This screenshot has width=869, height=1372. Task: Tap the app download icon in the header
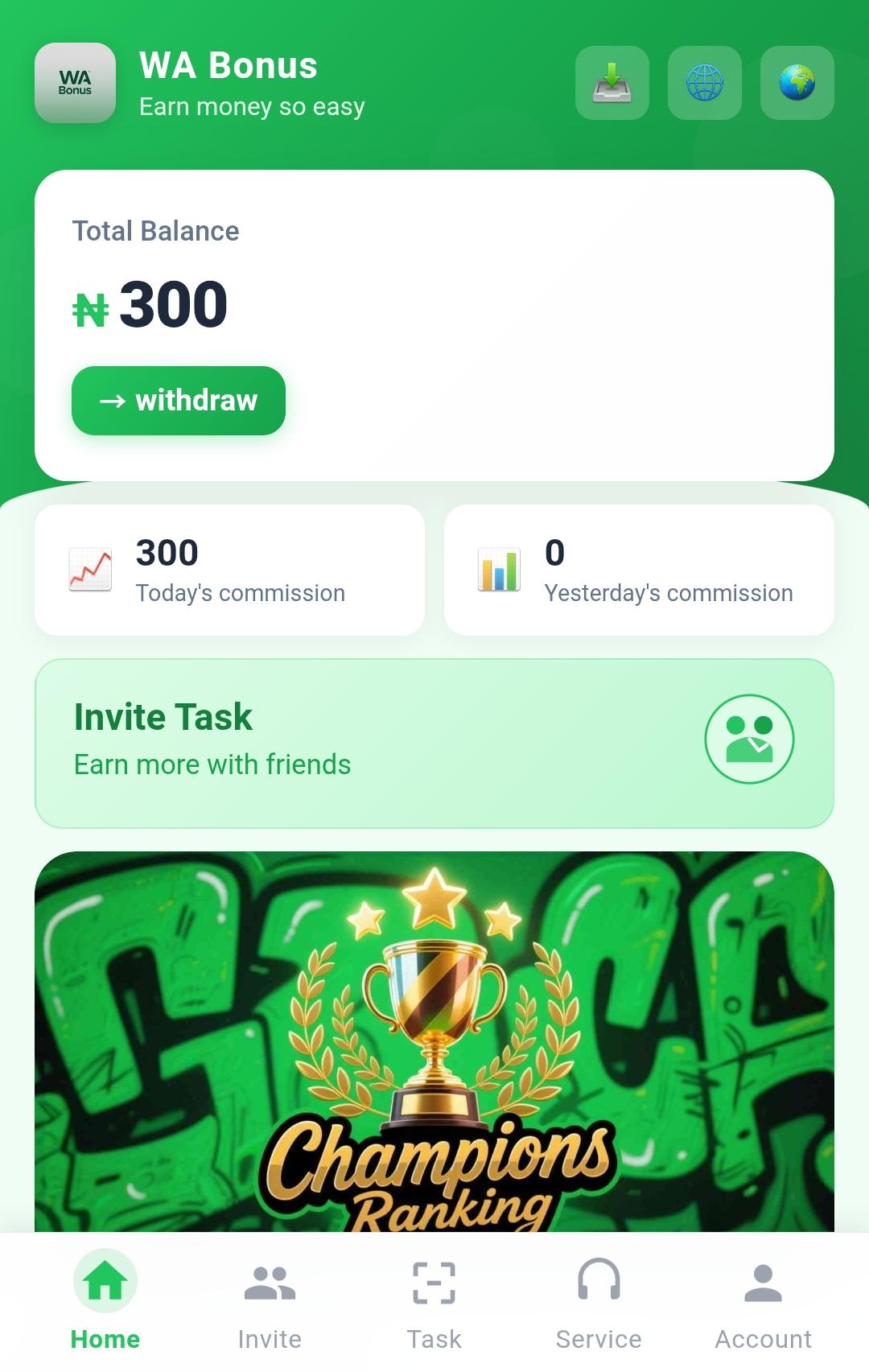coord(612,83)
